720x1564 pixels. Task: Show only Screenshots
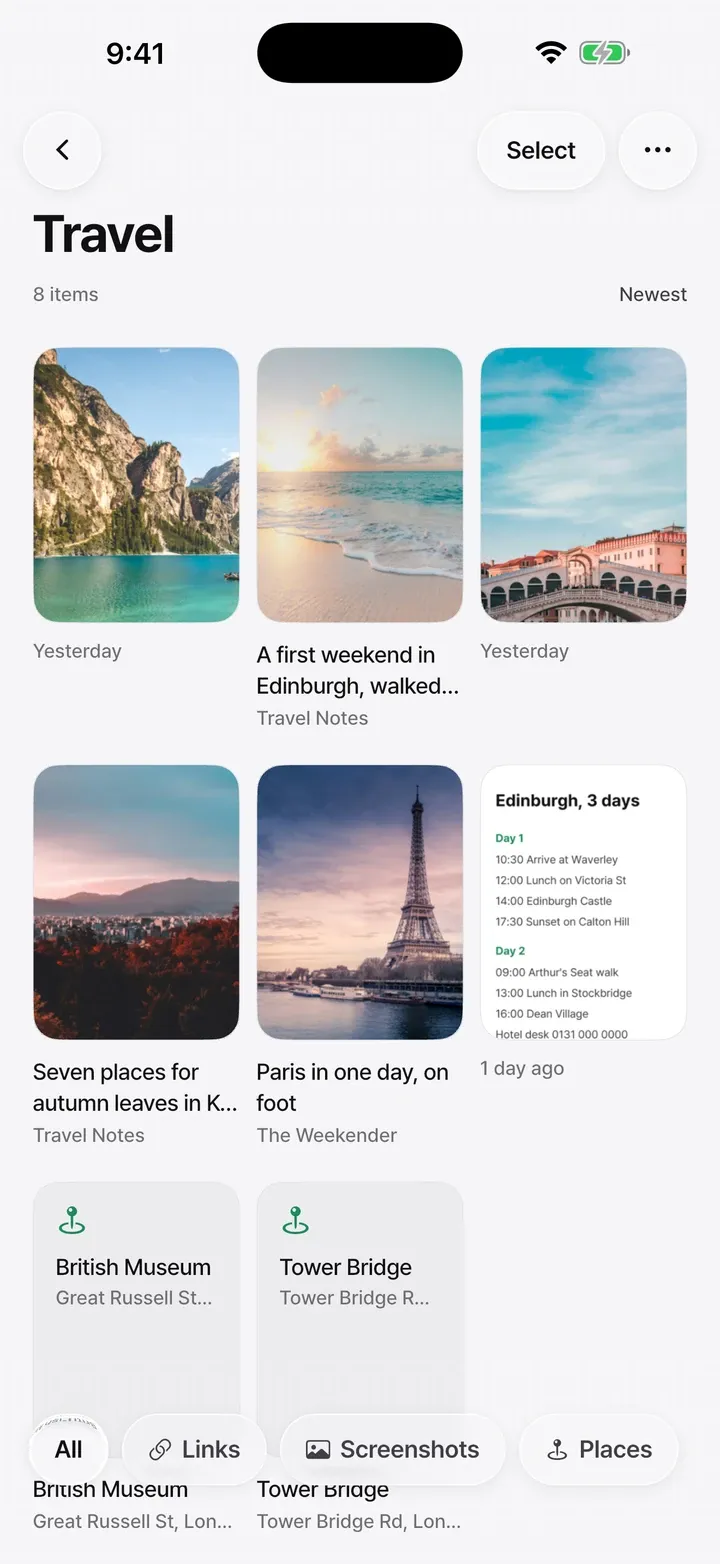(393, 1449)
